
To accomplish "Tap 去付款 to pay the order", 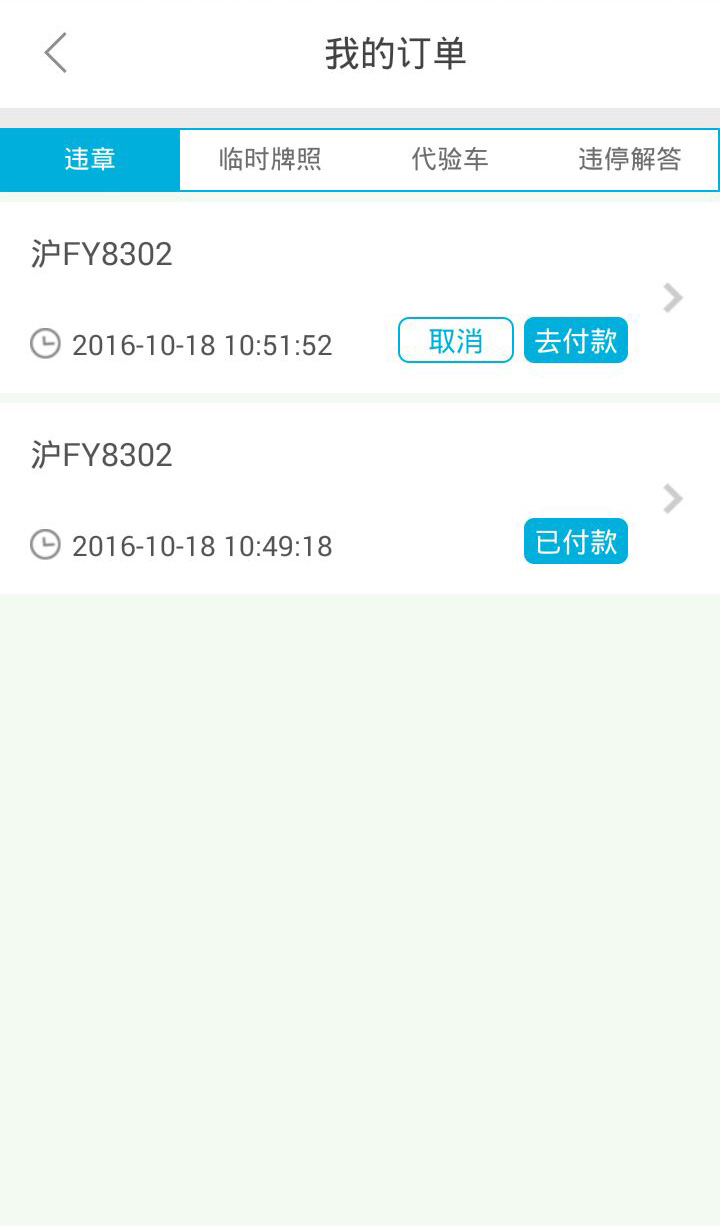I will pyautogui.click(x=576, y=341).
